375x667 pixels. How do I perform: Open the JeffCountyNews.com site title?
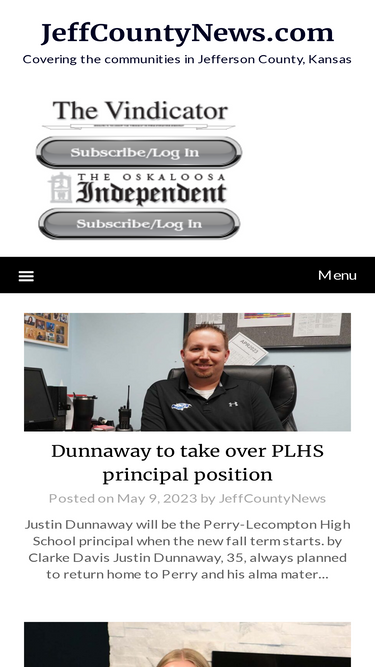pyautogui.click(x=188, y=33)
